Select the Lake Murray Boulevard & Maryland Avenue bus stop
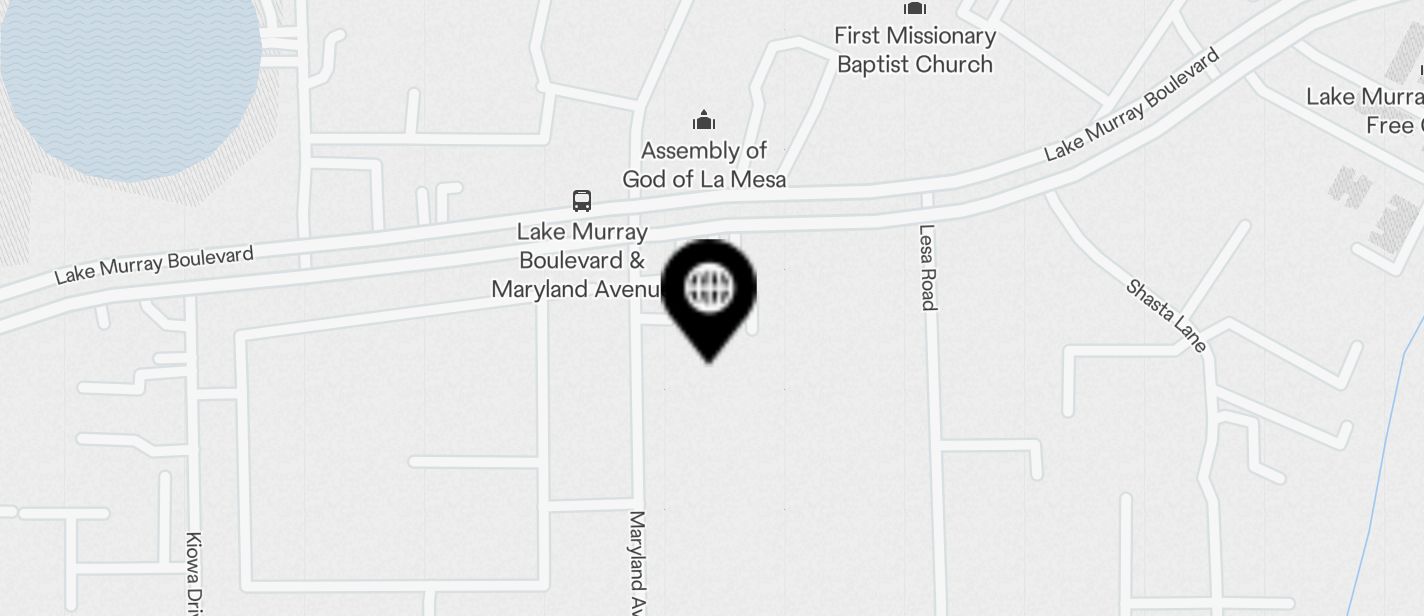The height and width of the screenshot is (616, 1424). (x=581, y=201)
